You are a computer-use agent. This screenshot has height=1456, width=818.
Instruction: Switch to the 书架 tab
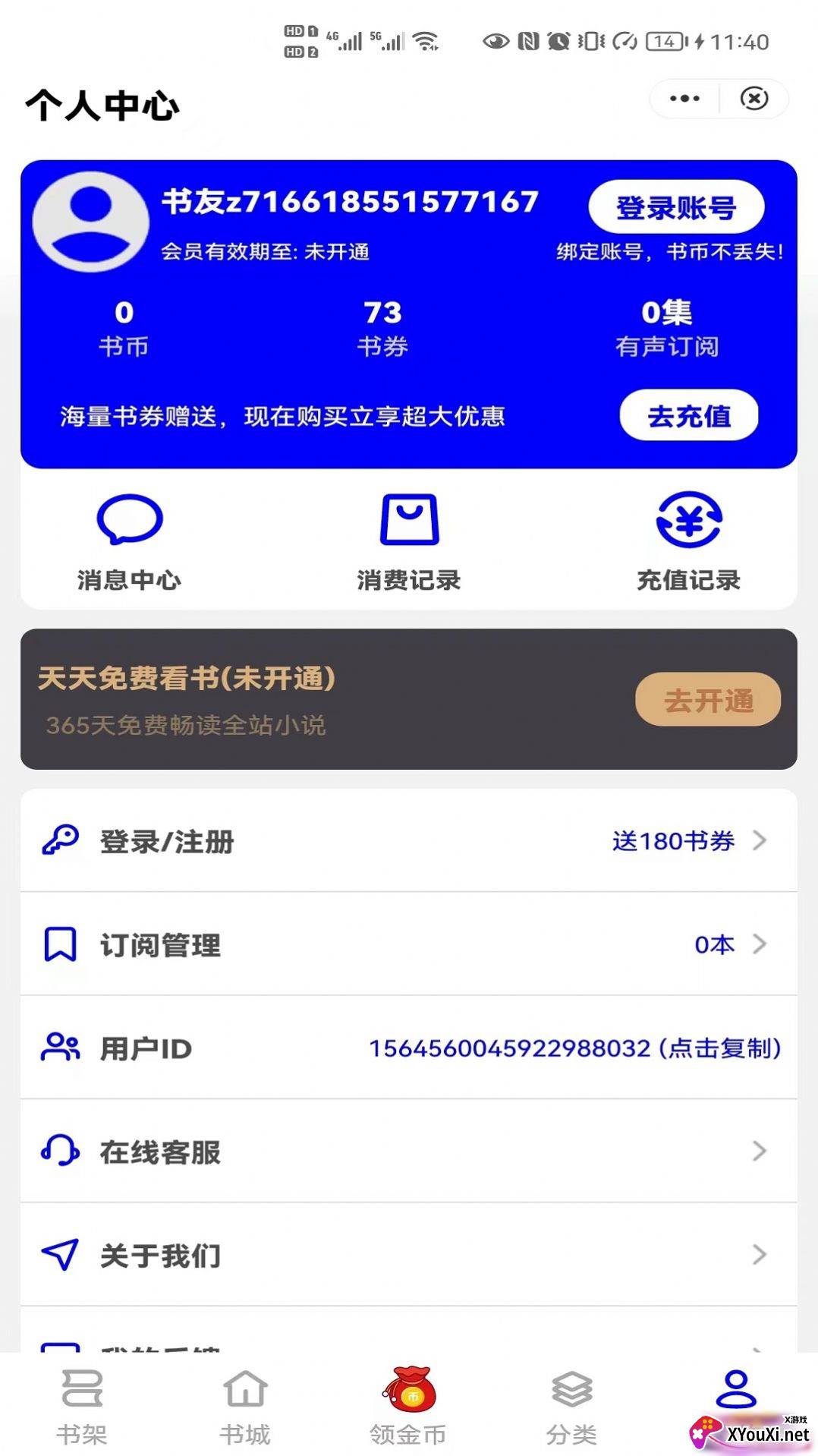click(82, 1406)
